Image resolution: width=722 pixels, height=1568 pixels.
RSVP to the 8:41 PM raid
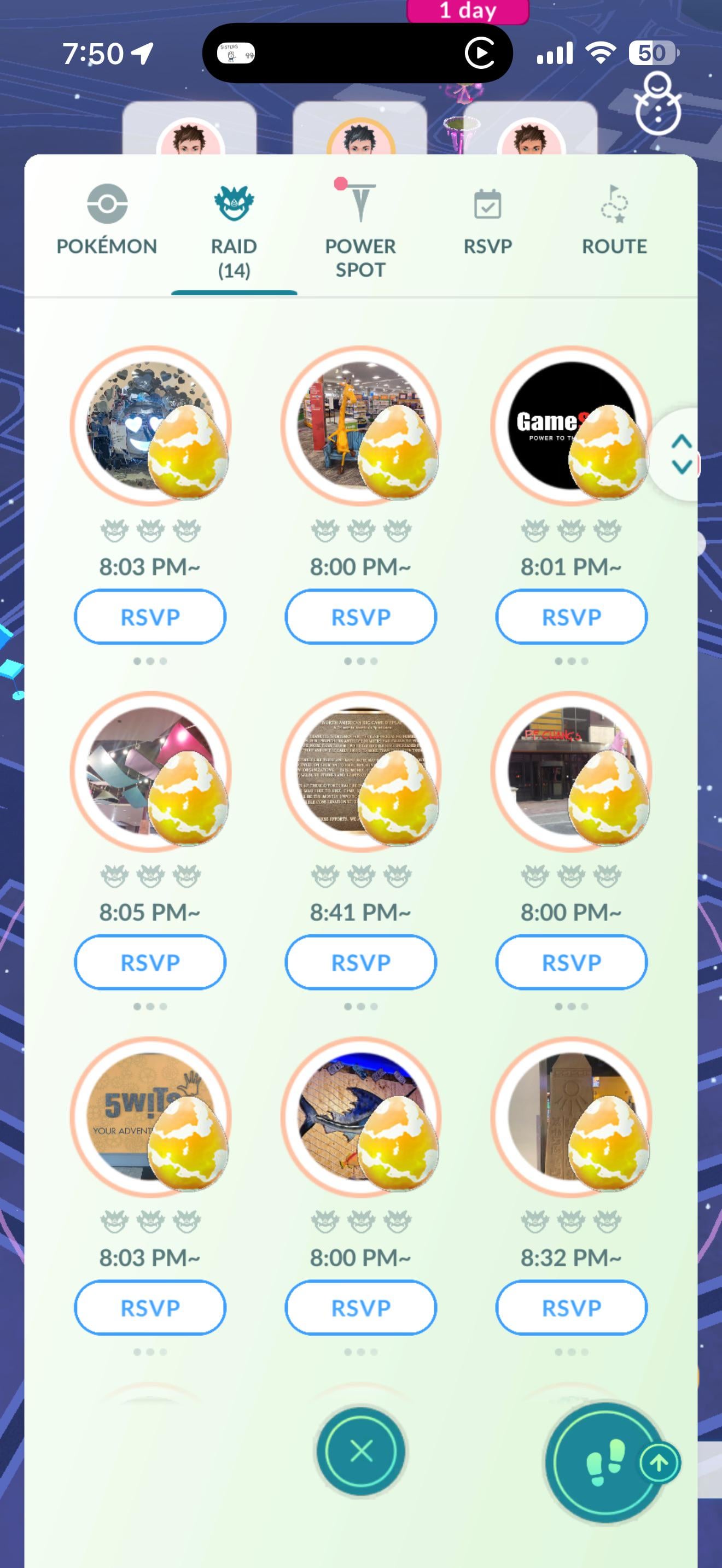[x=360, y=962]
